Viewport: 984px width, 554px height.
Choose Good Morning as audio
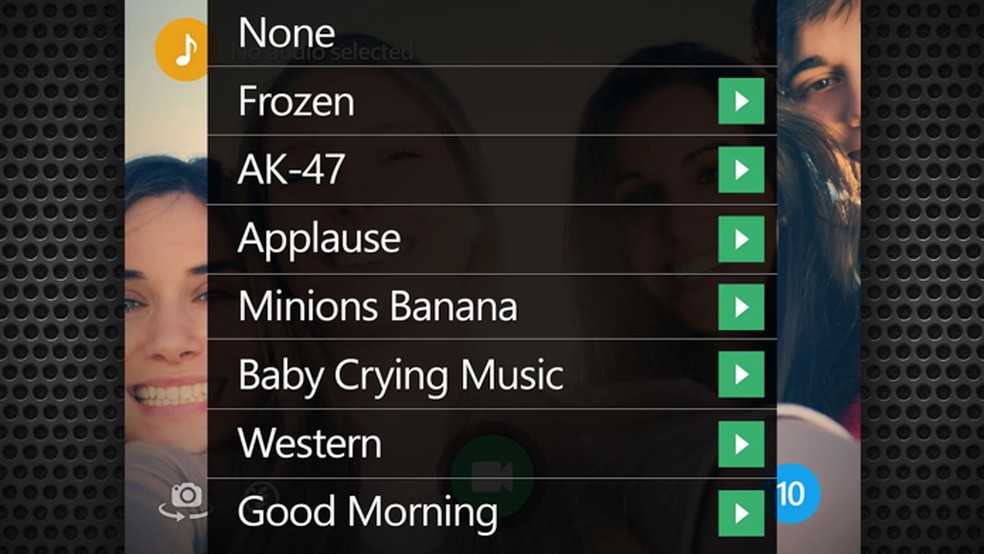[367, 513]
